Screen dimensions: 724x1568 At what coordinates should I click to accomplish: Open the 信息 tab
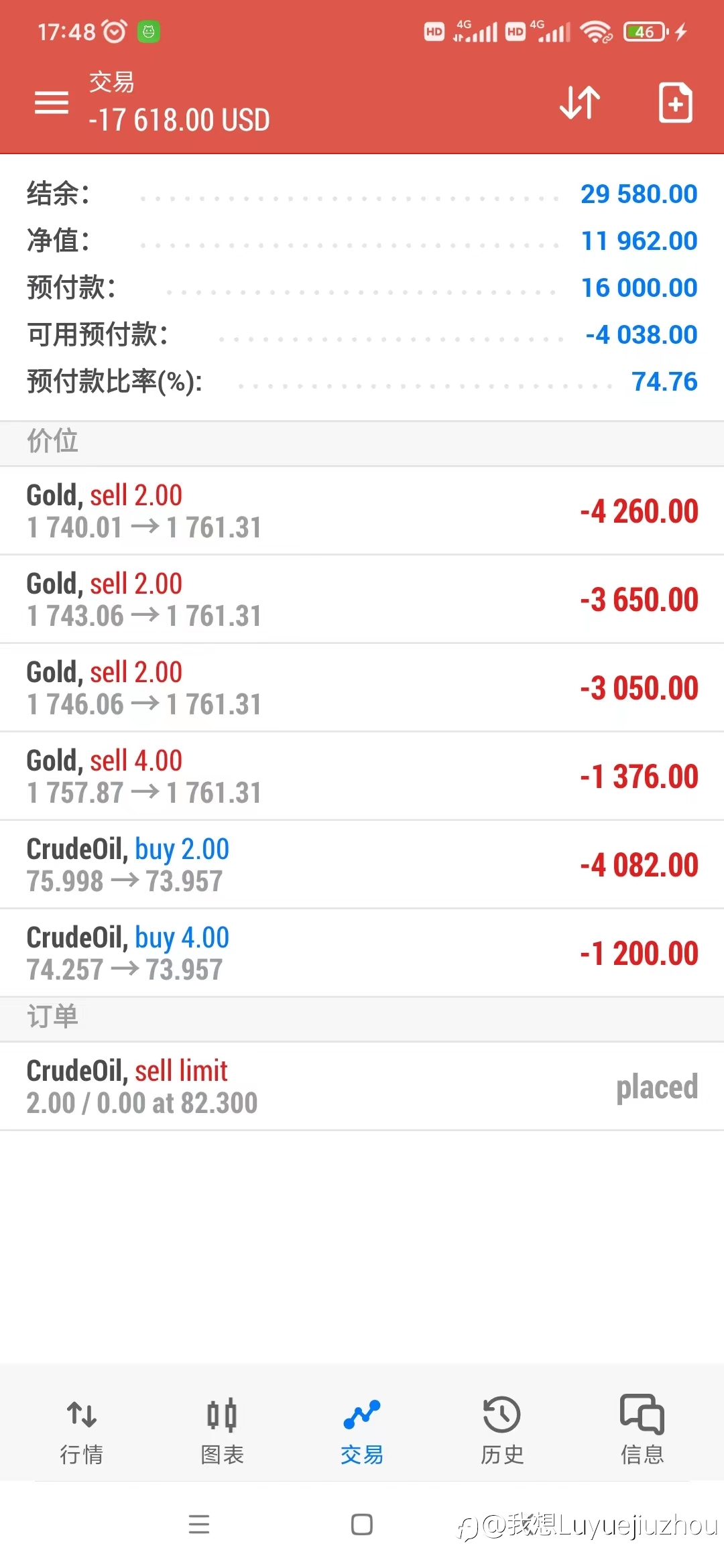pyautogui.click(x=642, y=1431)
